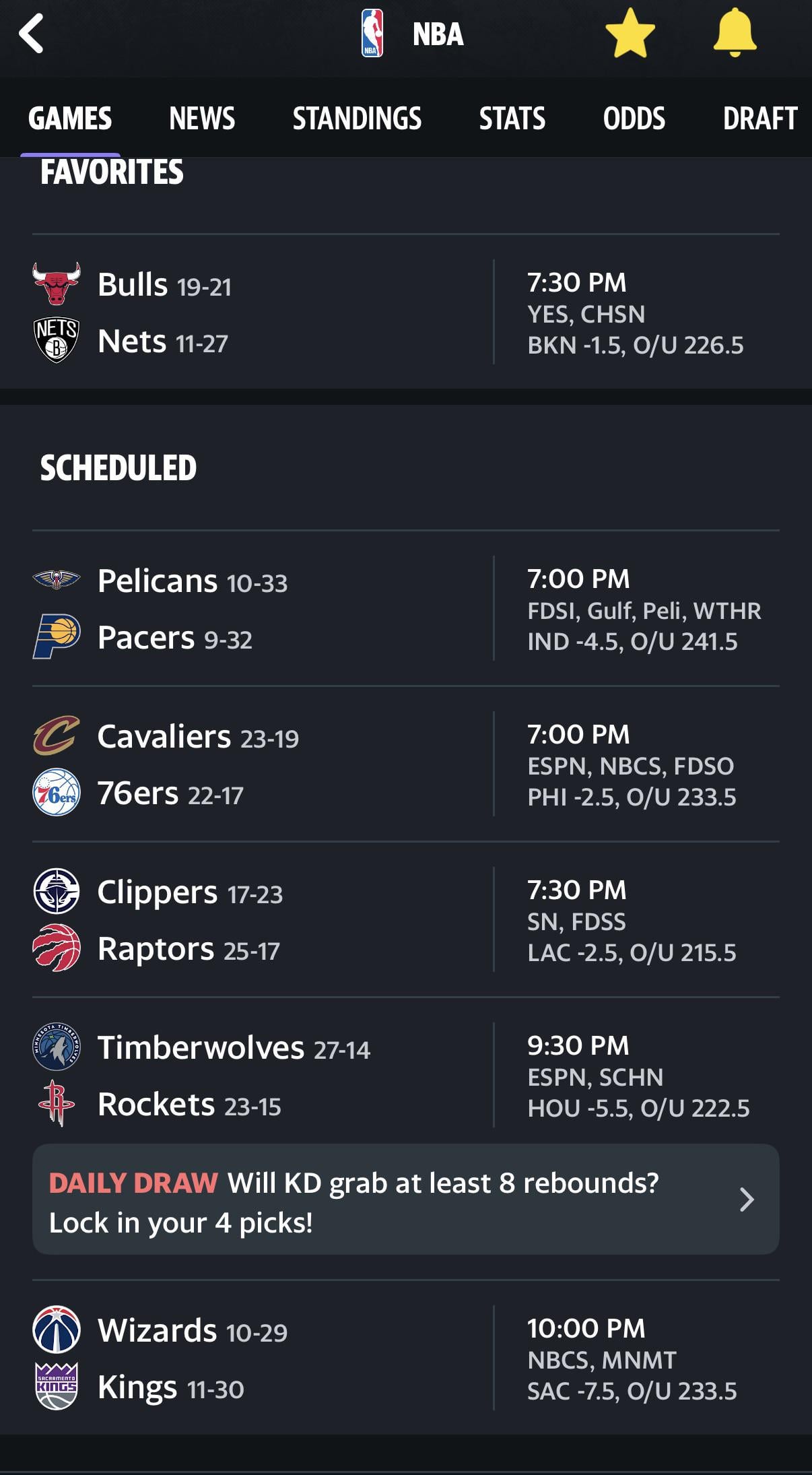Screen dimensions: 812x1475
Task: Switch to the News tab
Action: click(x=202, y=119)
